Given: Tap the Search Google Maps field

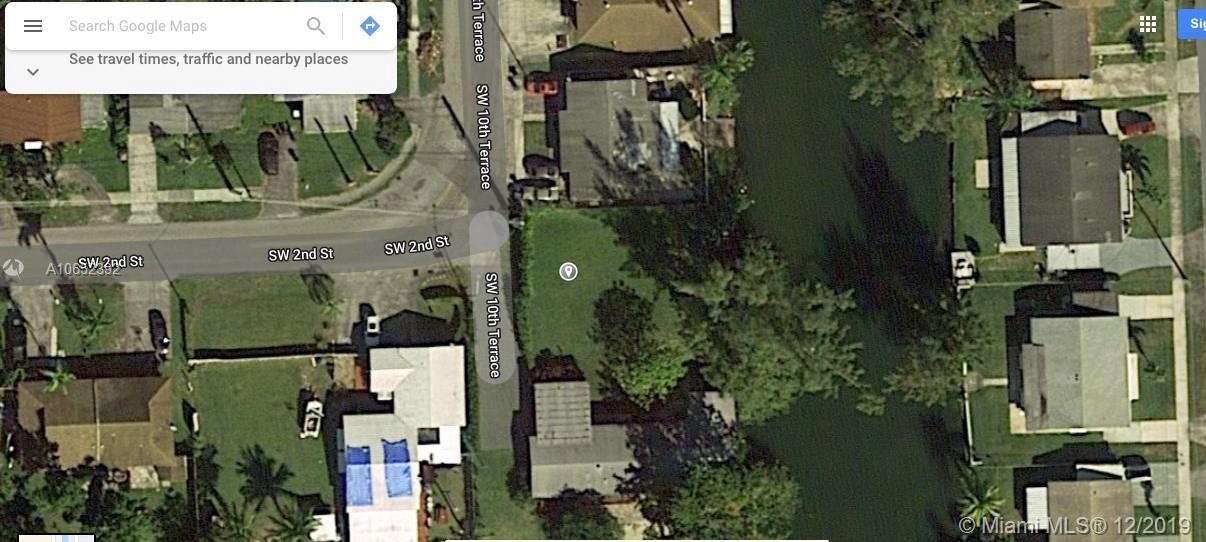Looking at the screenshot, I should pos(180,26).
